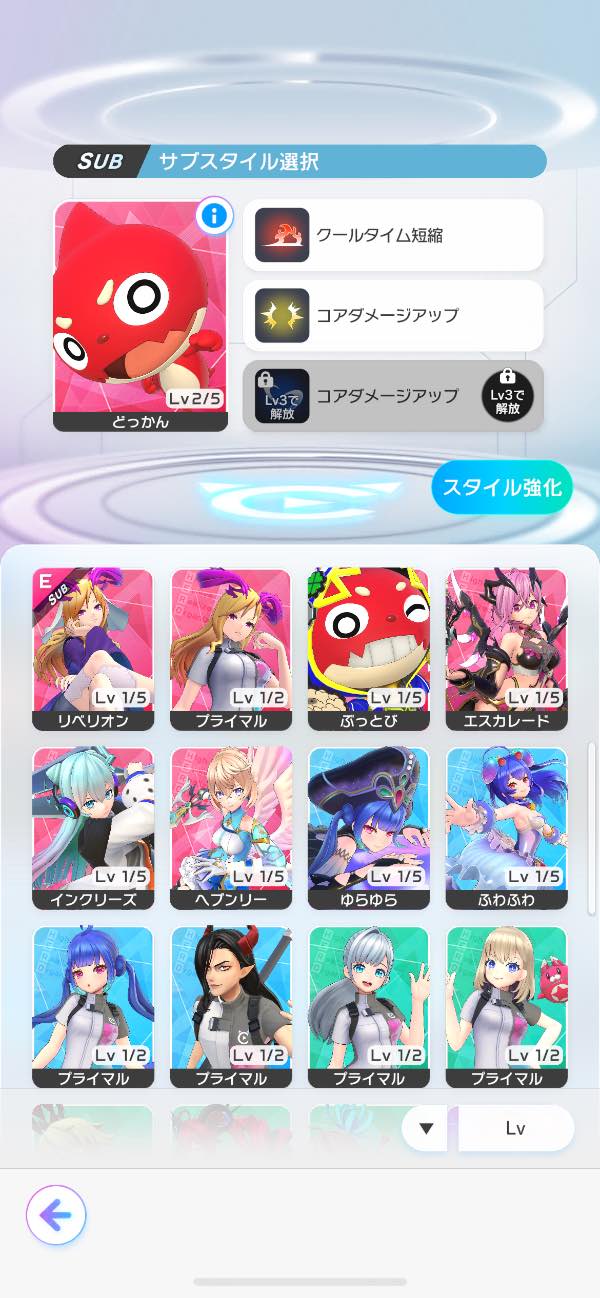View the クールタイム短縮 skill

coord(393,235)
